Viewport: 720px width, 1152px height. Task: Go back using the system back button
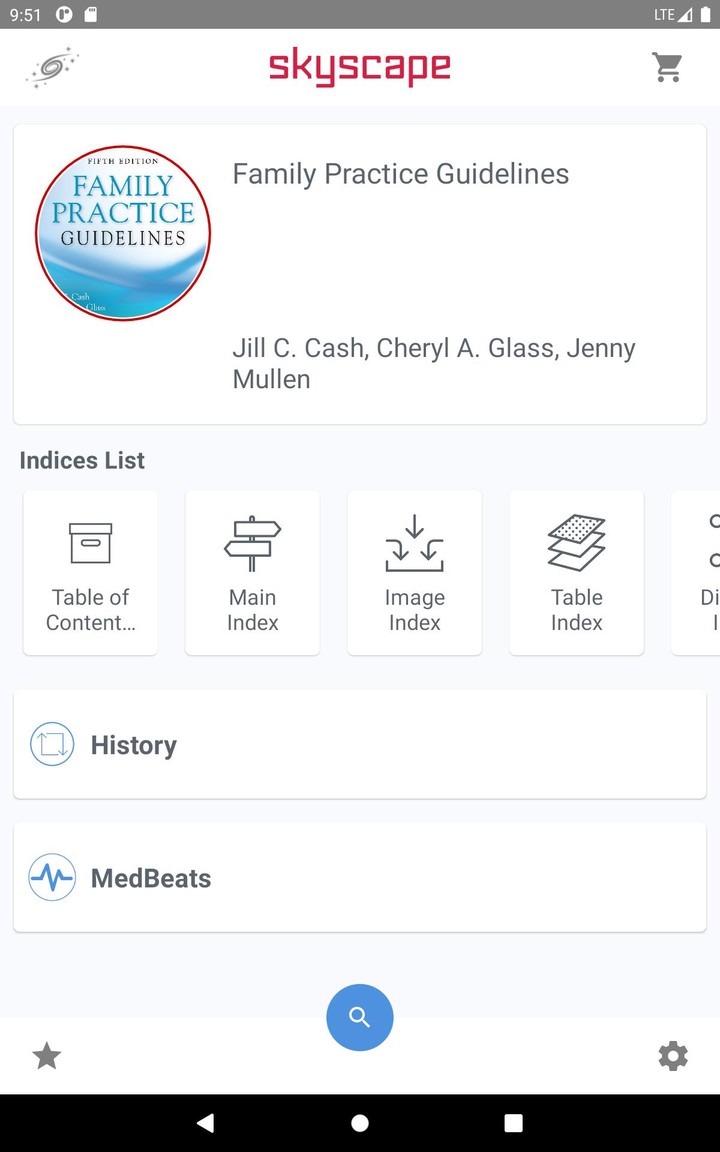coord(206,1123)
